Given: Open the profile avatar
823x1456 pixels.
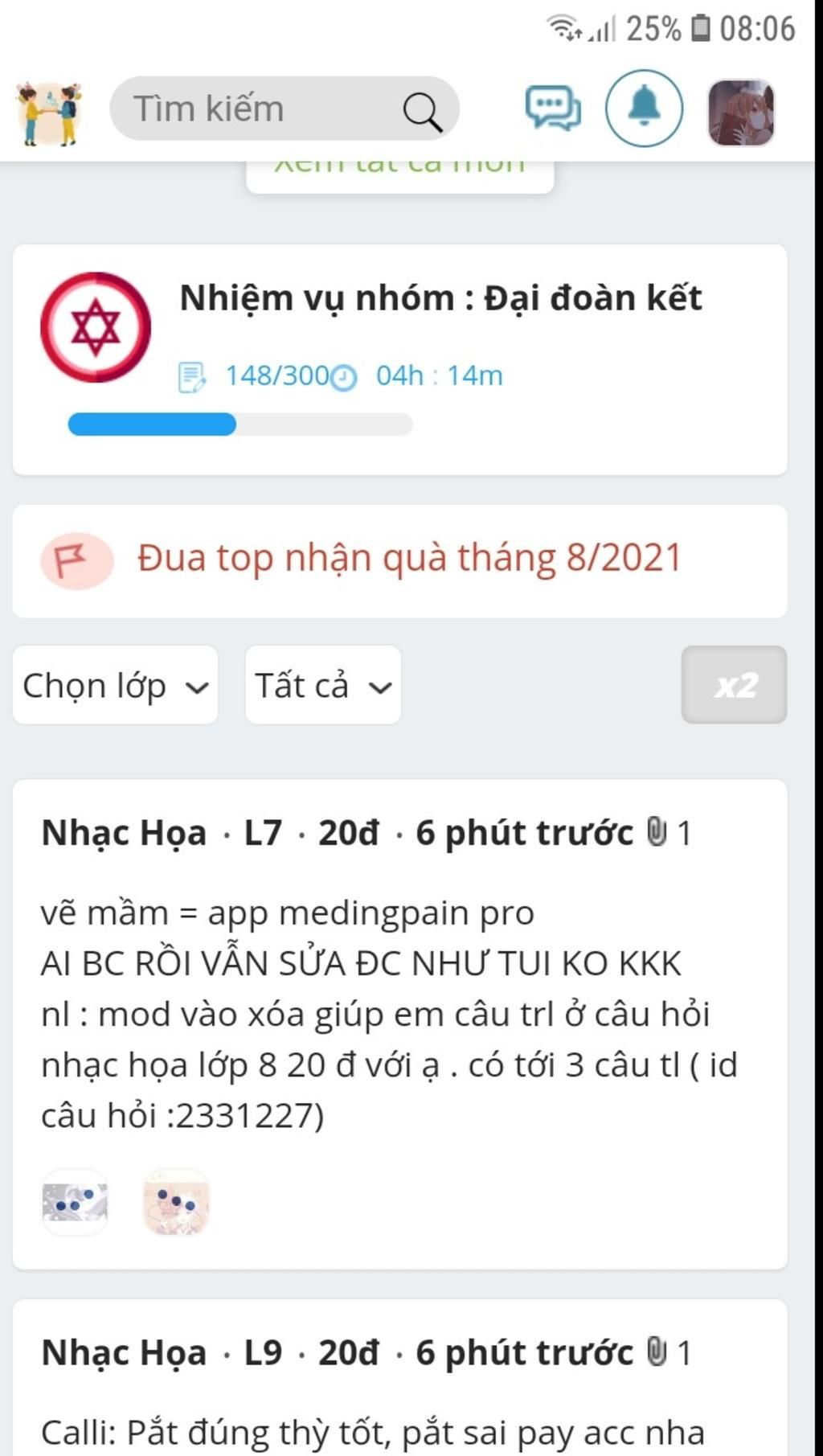Looking at the screenshot, I should point(740,112).
